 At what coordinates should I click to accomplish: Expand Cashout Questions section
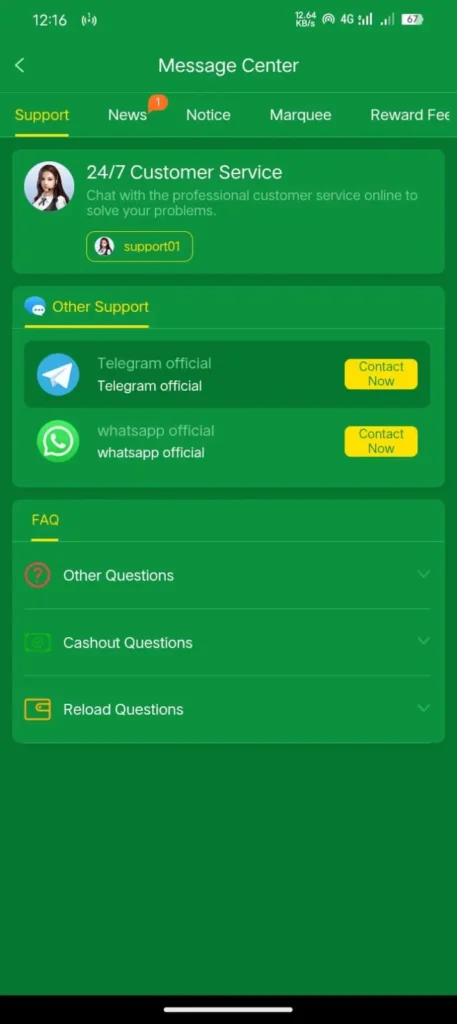(x=227, y=643)
